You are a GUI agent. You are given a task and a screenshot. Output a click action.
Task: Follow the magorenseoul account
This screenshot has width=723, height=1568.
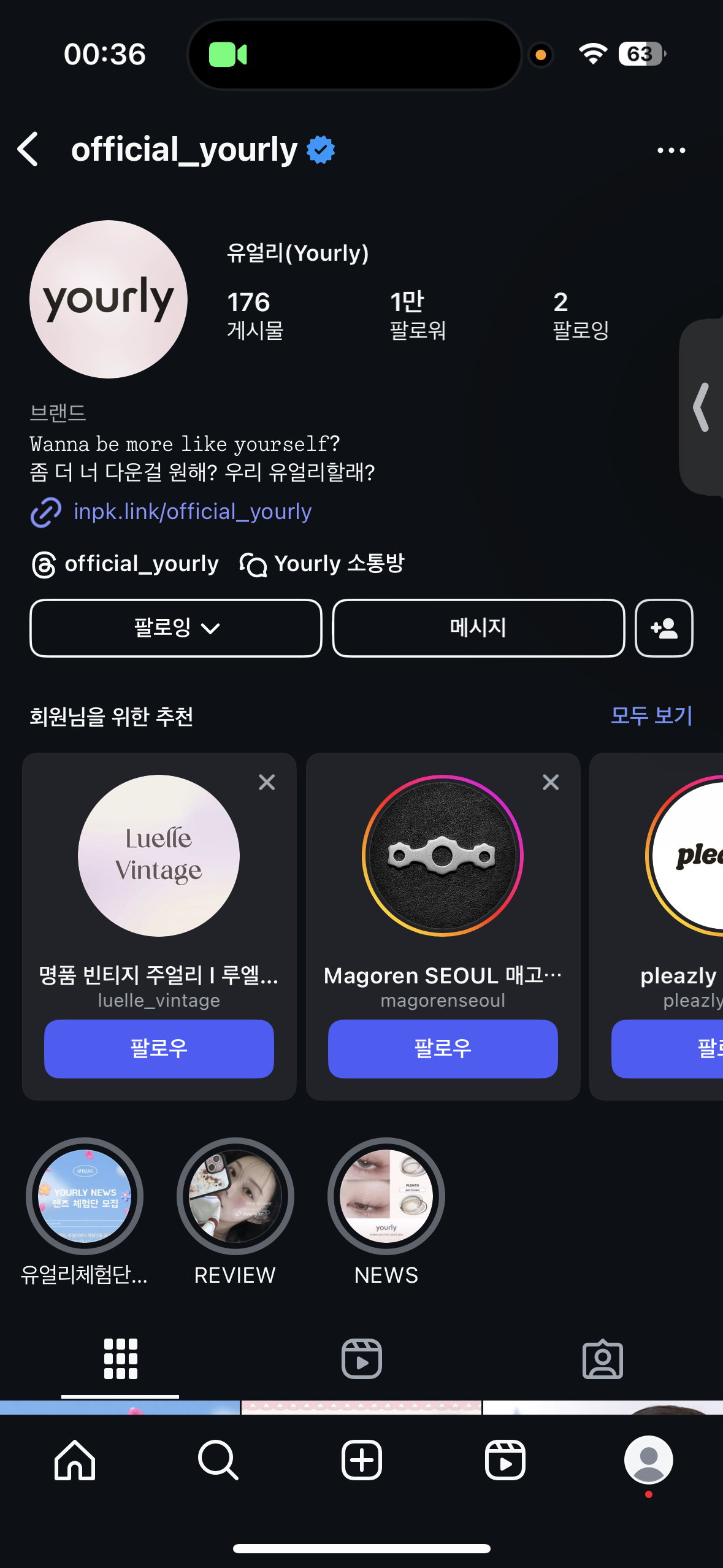tap(443, 1048)
